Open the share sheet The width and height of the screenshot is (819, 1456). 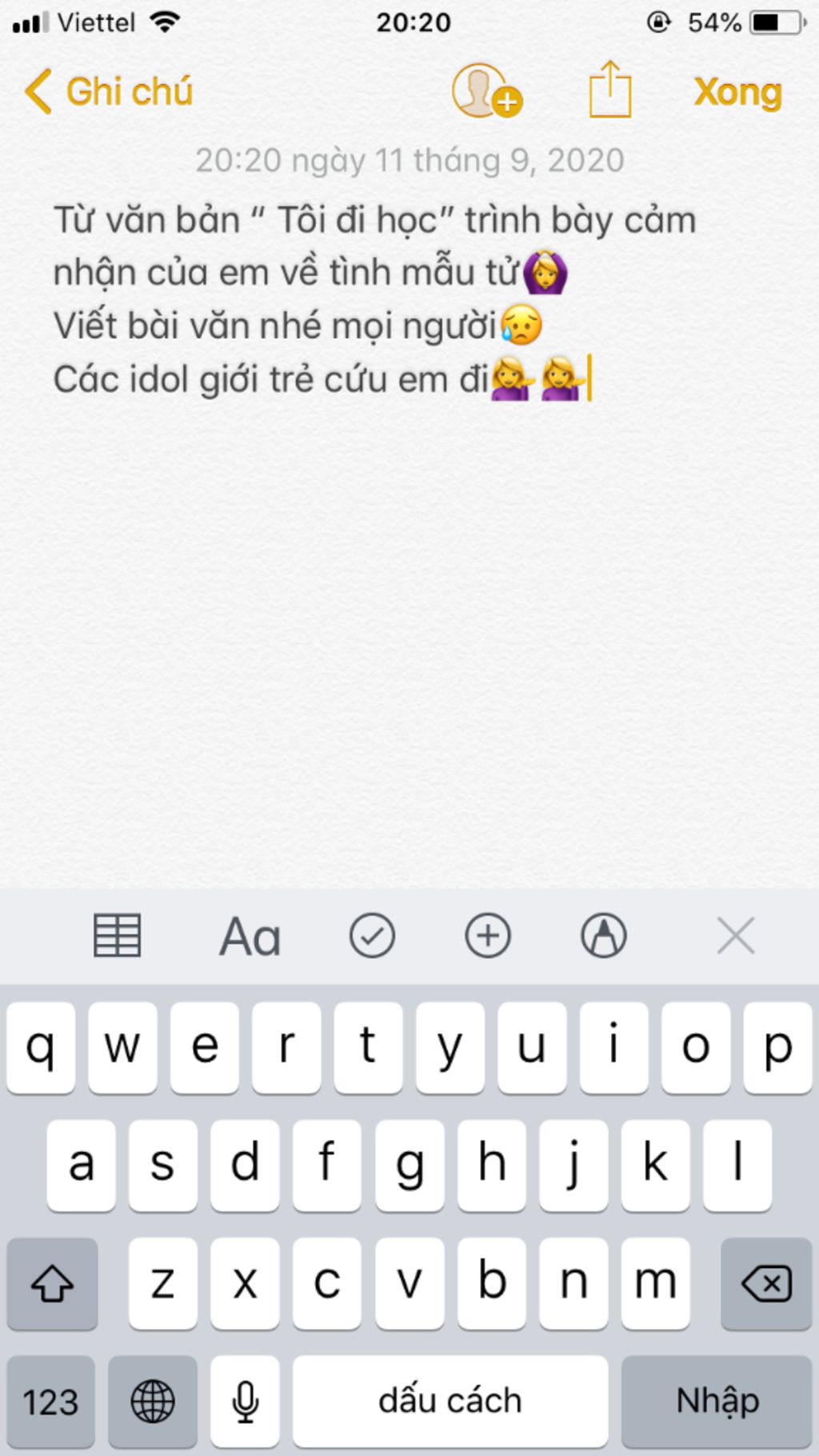[609, 91]
